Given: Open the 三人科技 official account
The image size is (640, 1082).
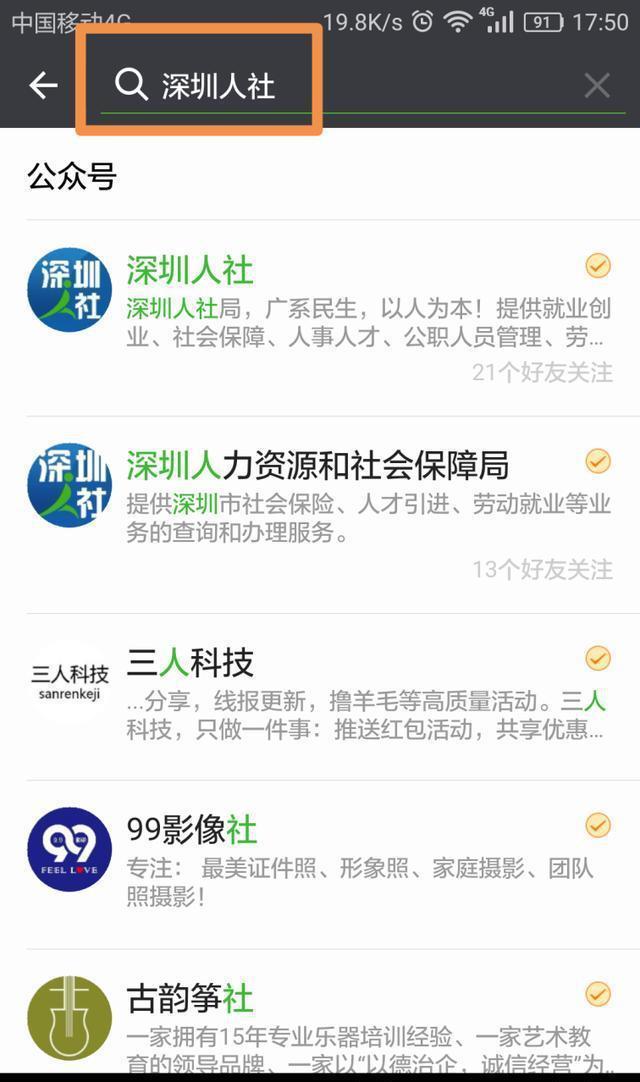Looking at the screenshot, I should [320, 696].
